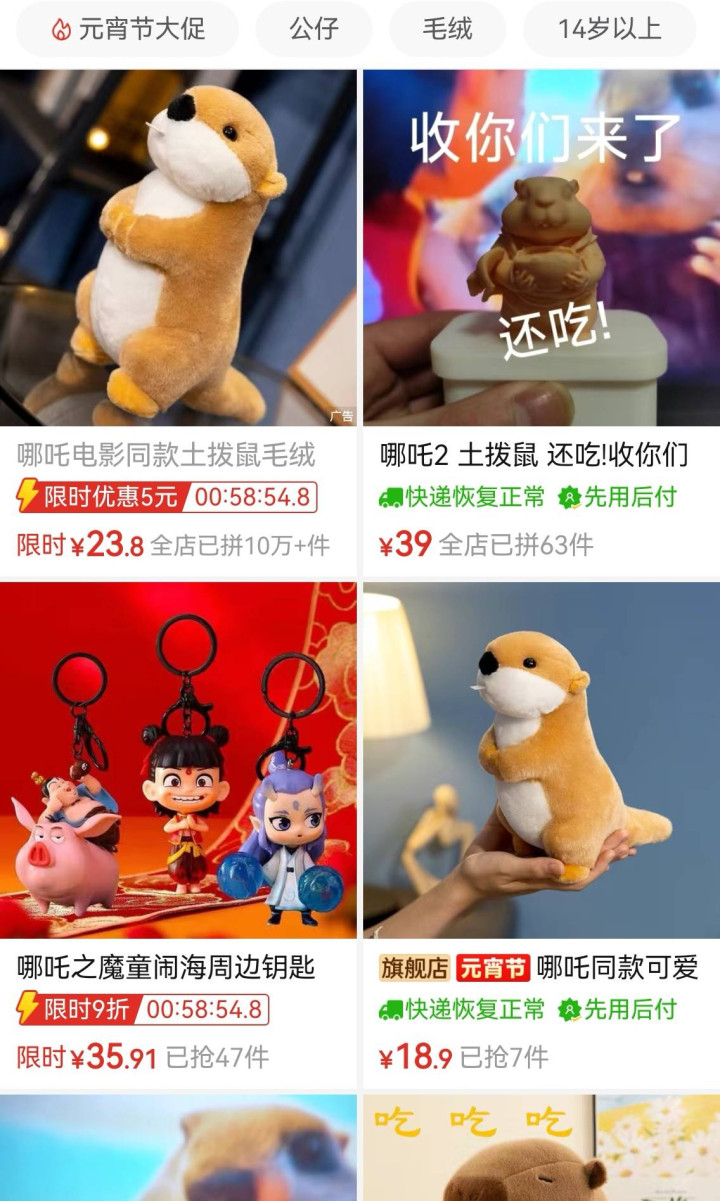View the 哪吒2 土拨鼠 还吃 product priced ¥39
Image resolution: width=720 pixels, height=1201 pixels.
541,322
